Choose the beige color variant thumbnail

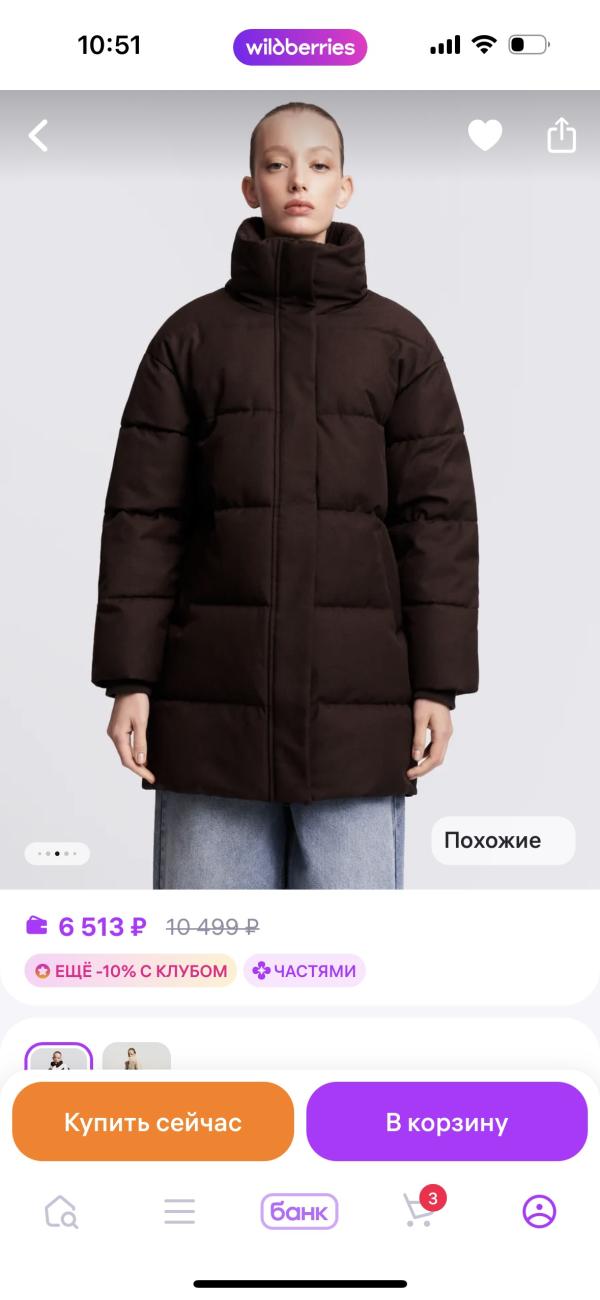(x=136, y=1057)
